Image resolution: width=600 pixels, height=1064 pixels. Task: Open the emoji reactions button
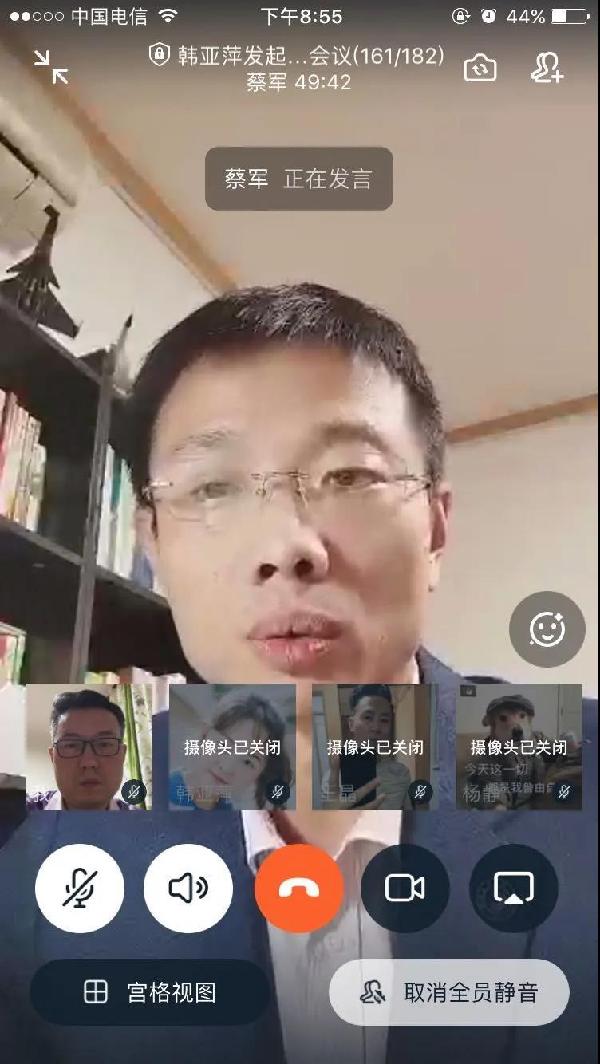pyautogui.click(x=546, y=630)
